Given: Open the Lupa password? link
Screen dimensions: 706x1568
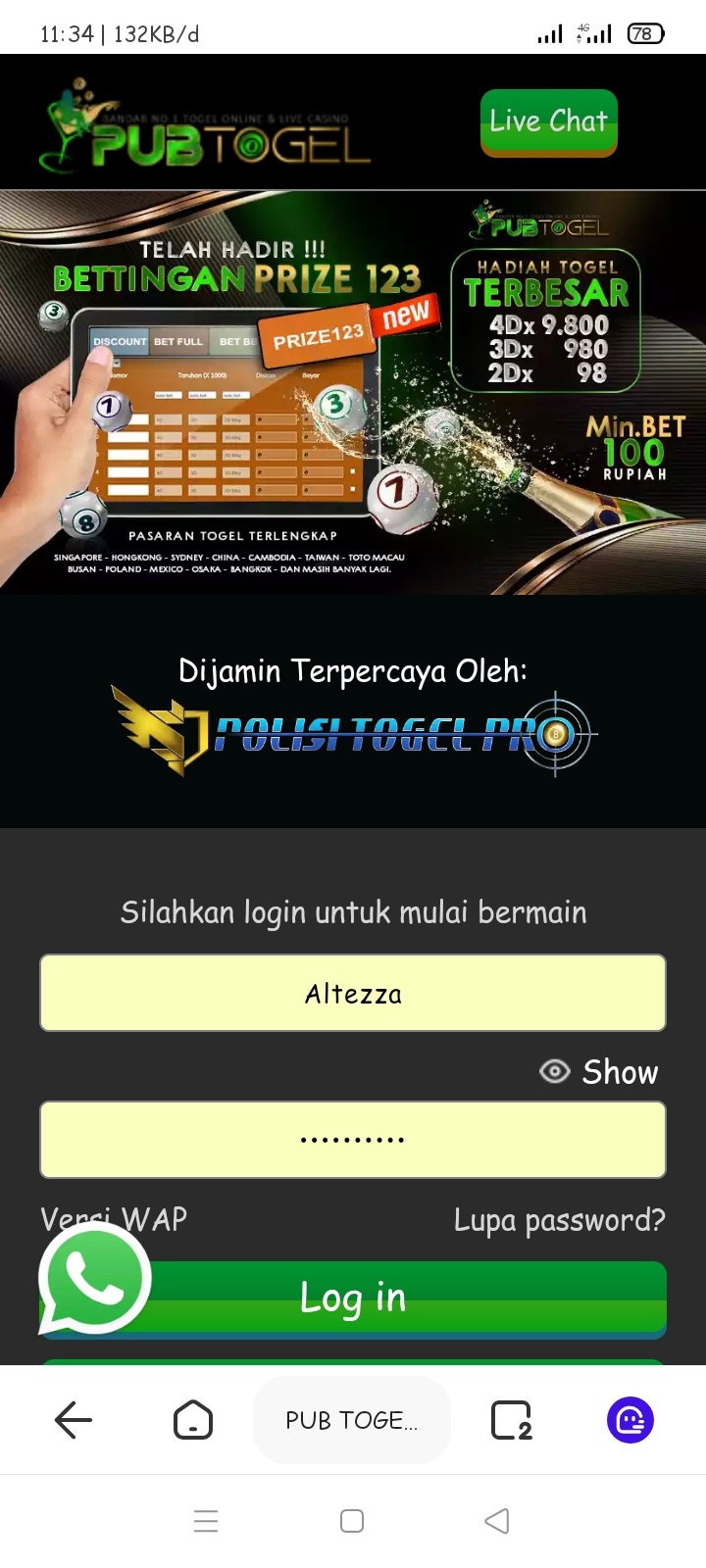Looking at the screenshot, I should coord(559,1220).
